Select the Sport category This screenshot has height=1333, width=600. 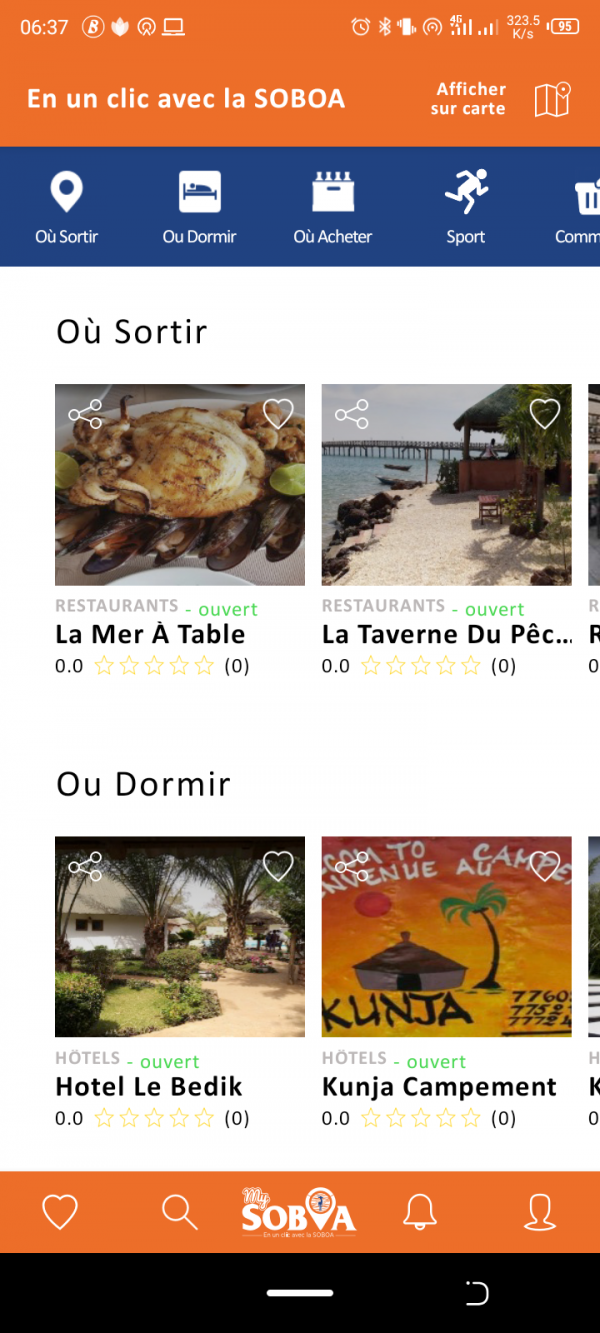pyautogui.click(x=466, y=206)
